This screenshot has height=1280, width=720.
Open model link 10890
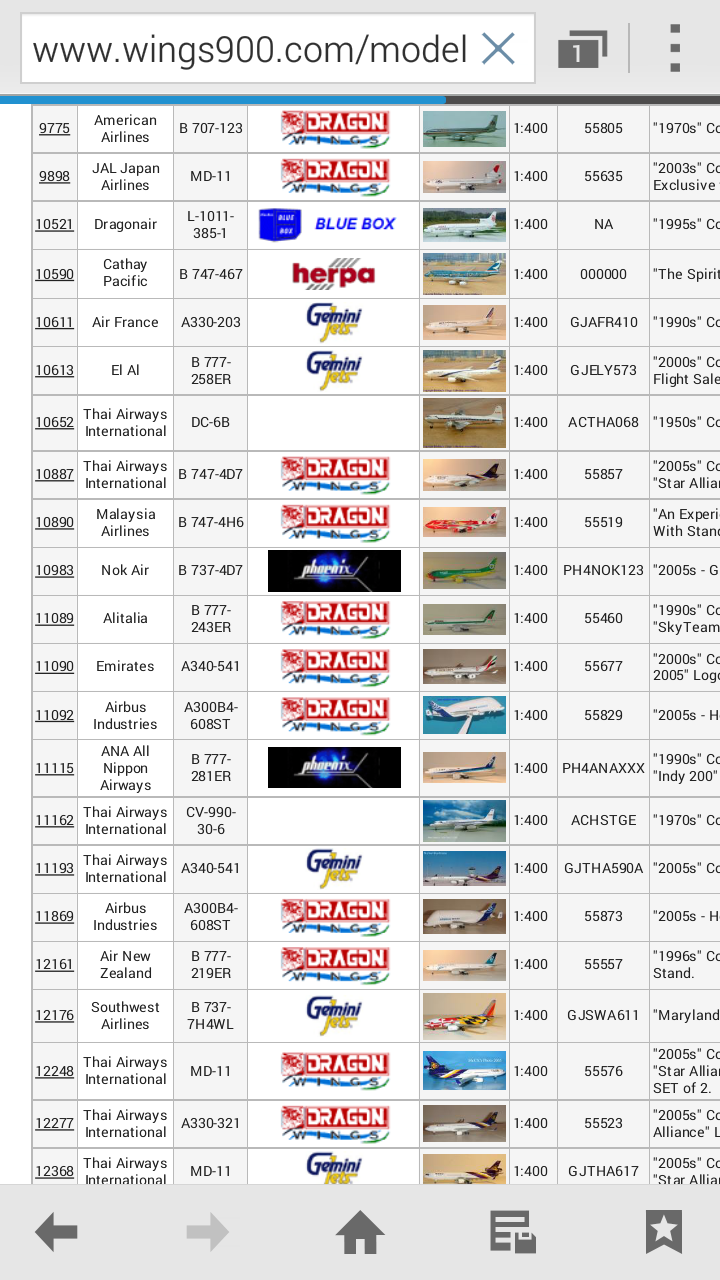pyautogui.click(x=54, y=522)
